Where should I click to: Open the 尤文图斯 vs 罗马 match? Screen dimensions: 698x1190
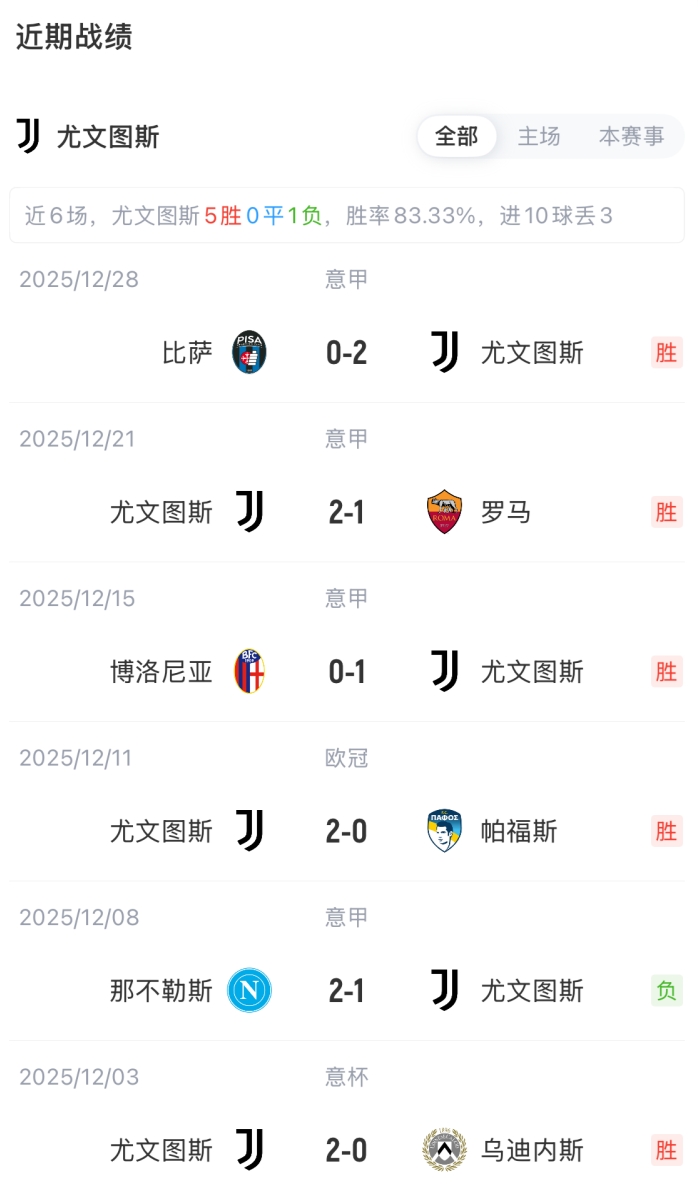click(347, 512)
